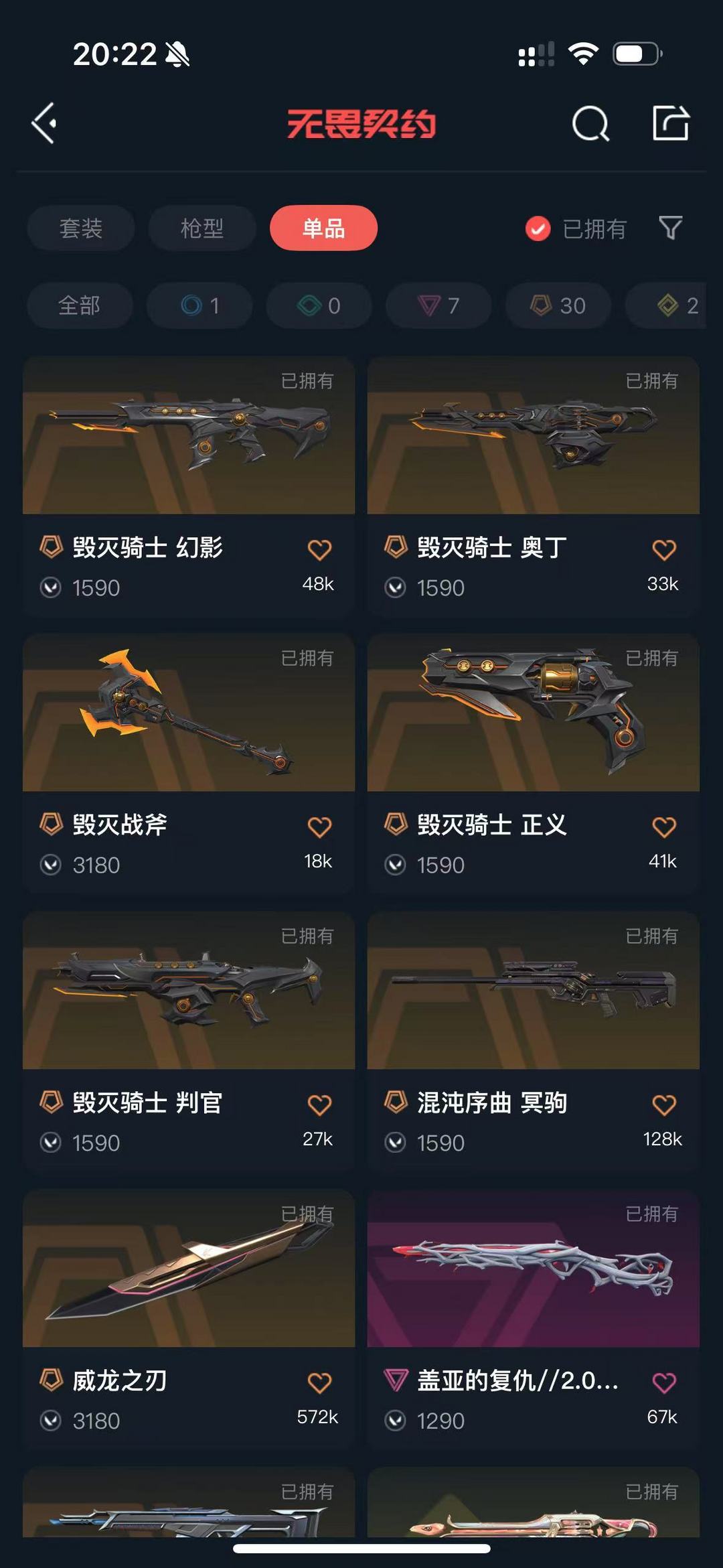This screenshot has width=723, height=1568.
Task: Open the search icon in the header
Action: [x=590, y=123]
